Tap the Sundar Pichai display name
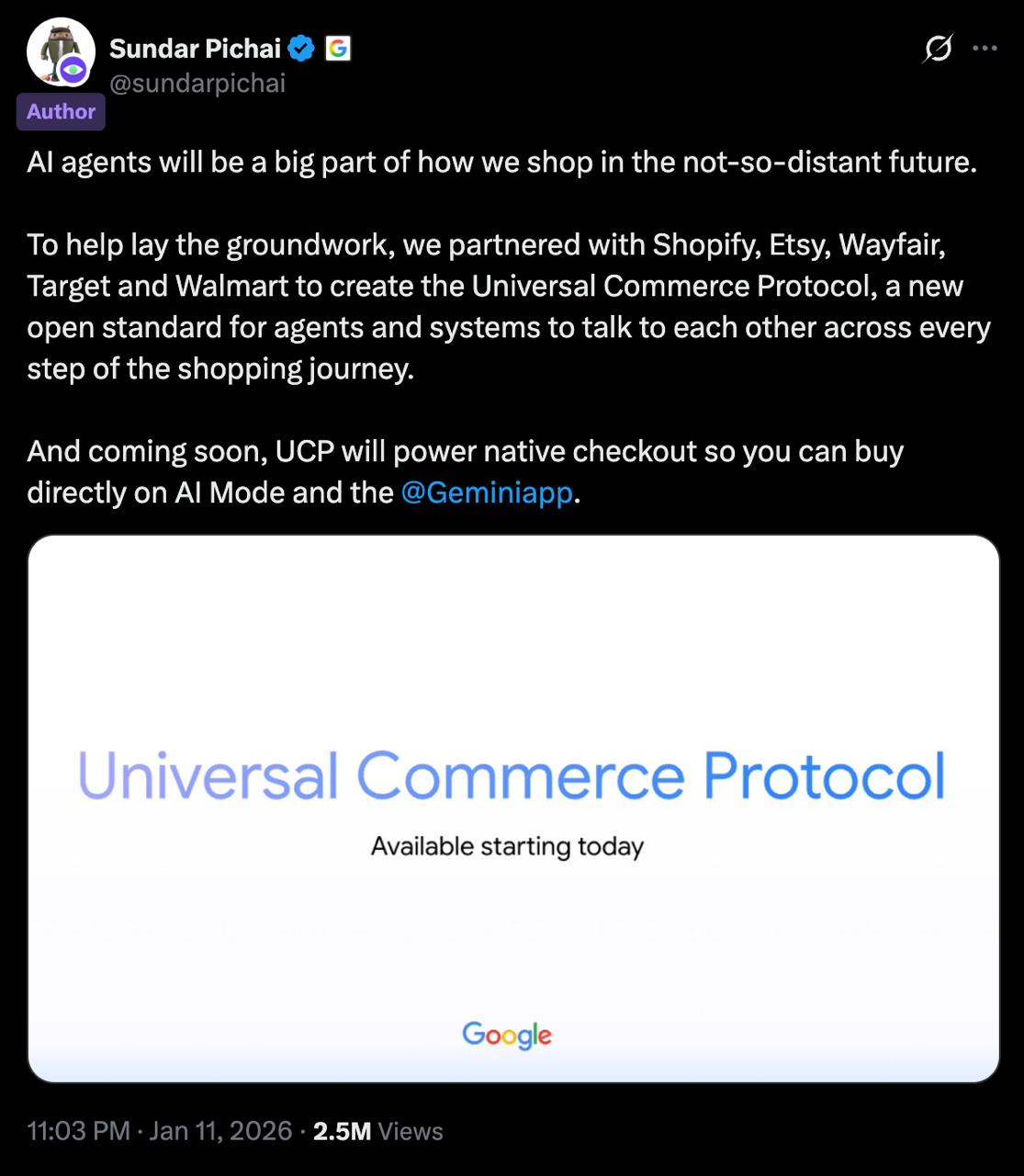Image resolution: width=1024 pixels, height=1176 pixels. click(x=195, y=48)
